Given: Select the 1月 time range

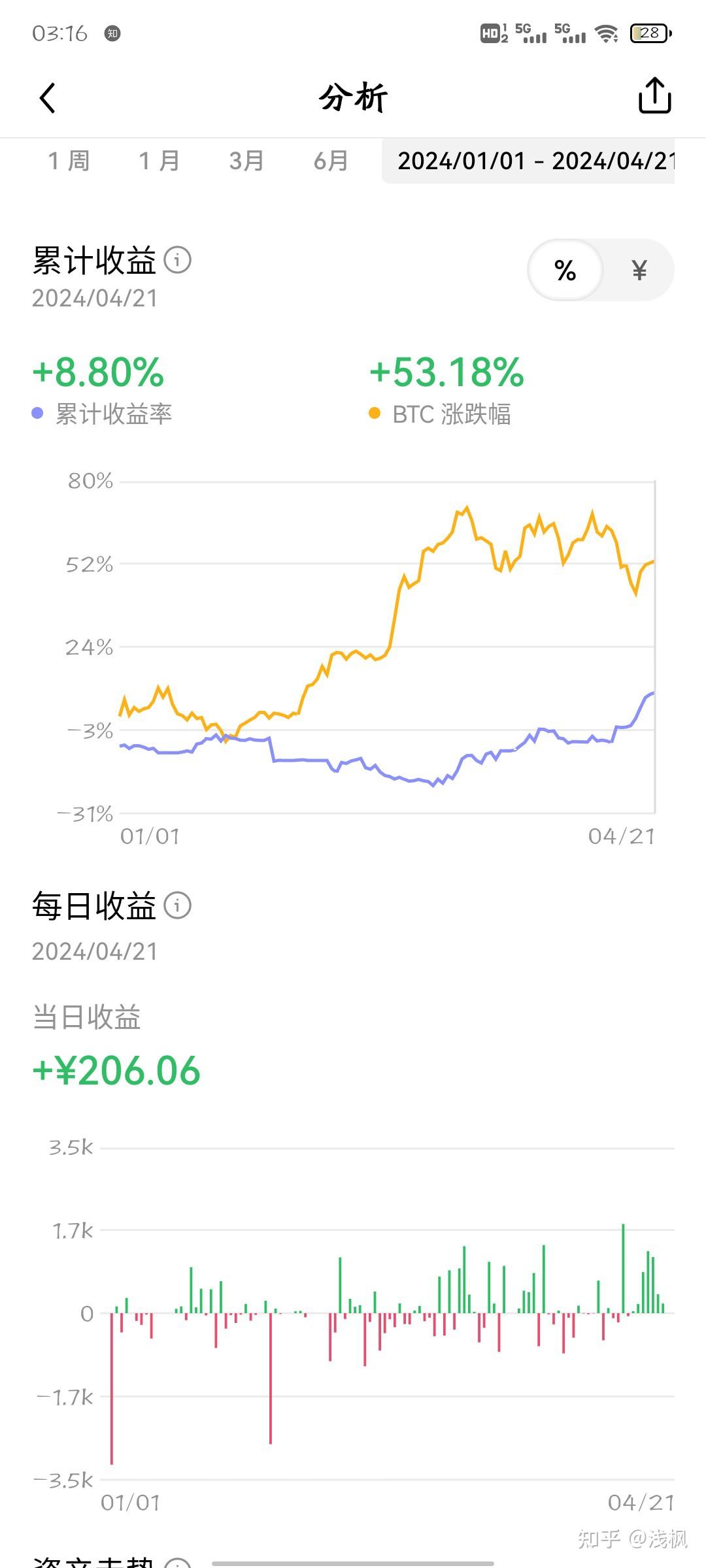Looking at the screenshot, I should coord(157,160).
